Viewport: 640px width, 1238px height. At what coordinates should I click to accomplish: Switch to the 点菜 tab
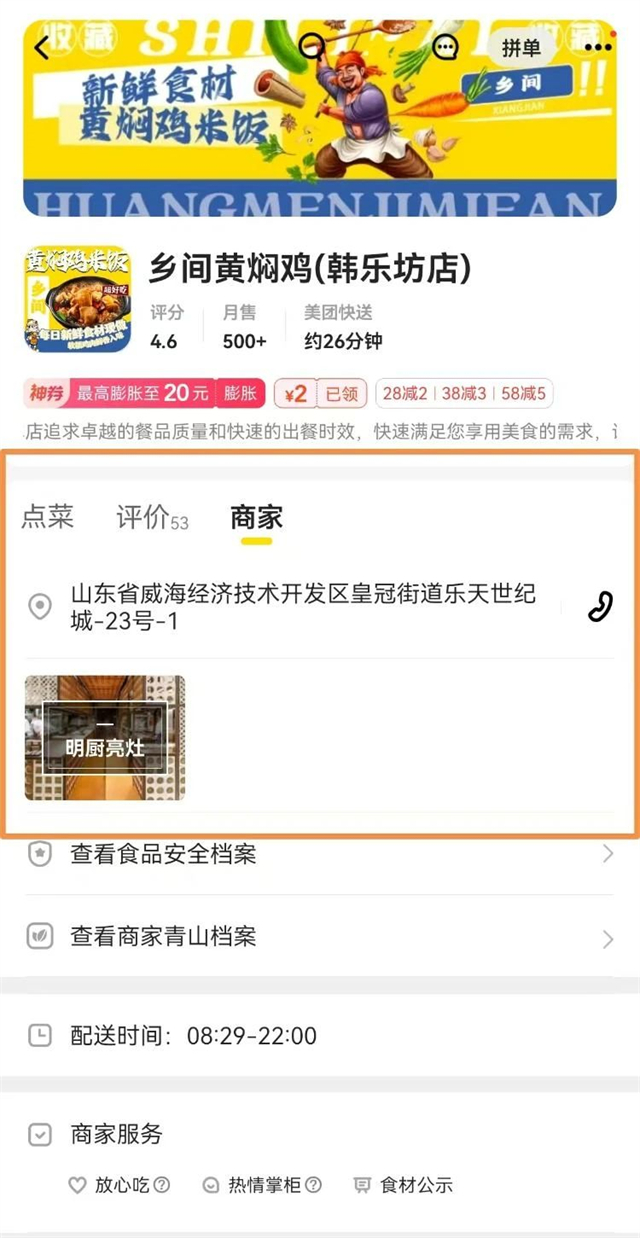click(47, 517)
